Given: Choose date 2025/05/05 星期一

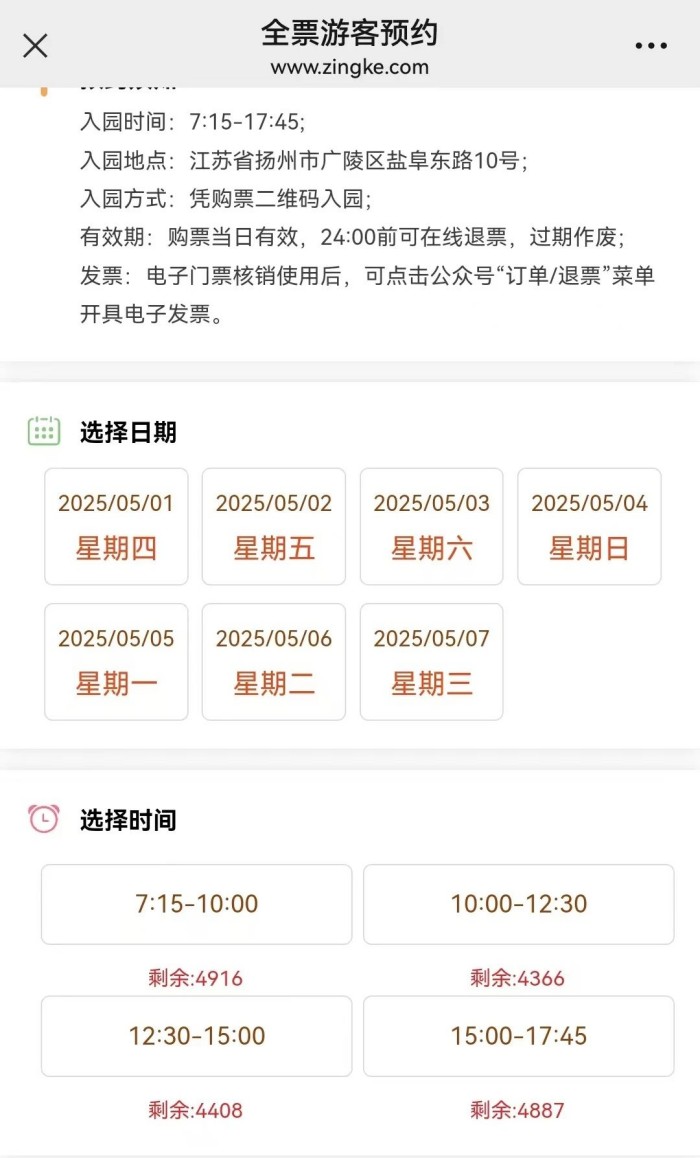Looking at the screenshot, I should 116,662.
